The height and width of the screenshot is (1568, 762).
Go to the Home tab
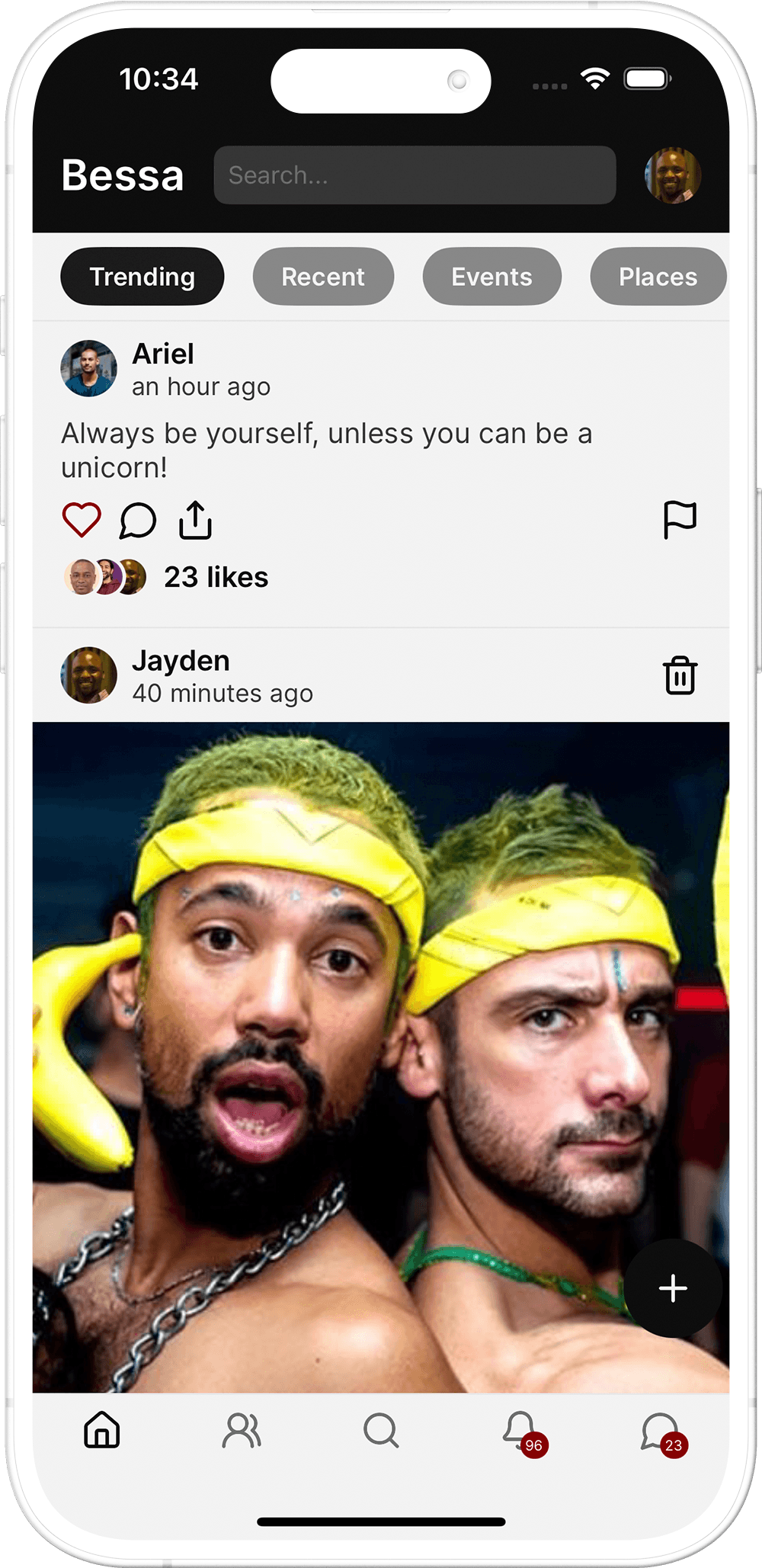102,1429
